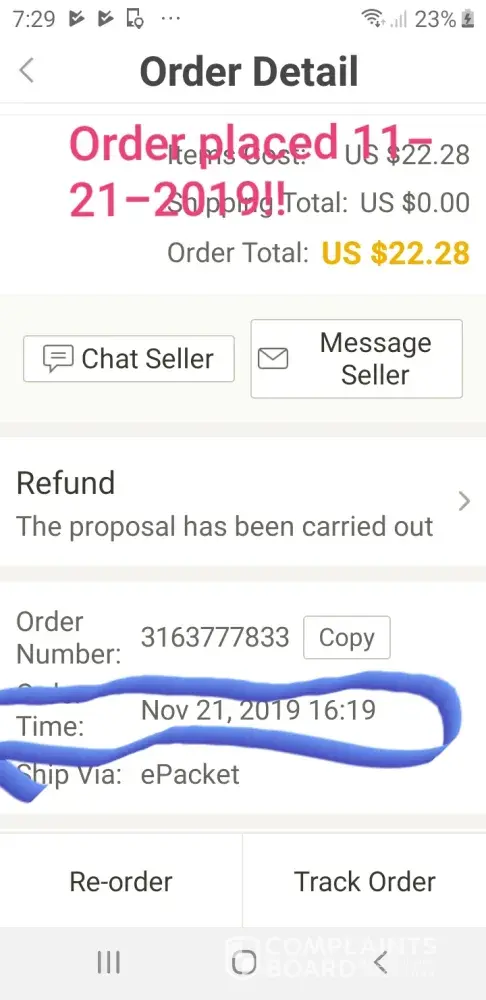Go to the home screen
The height and width of the screenshot is (1000, 486).
(244, 962)
